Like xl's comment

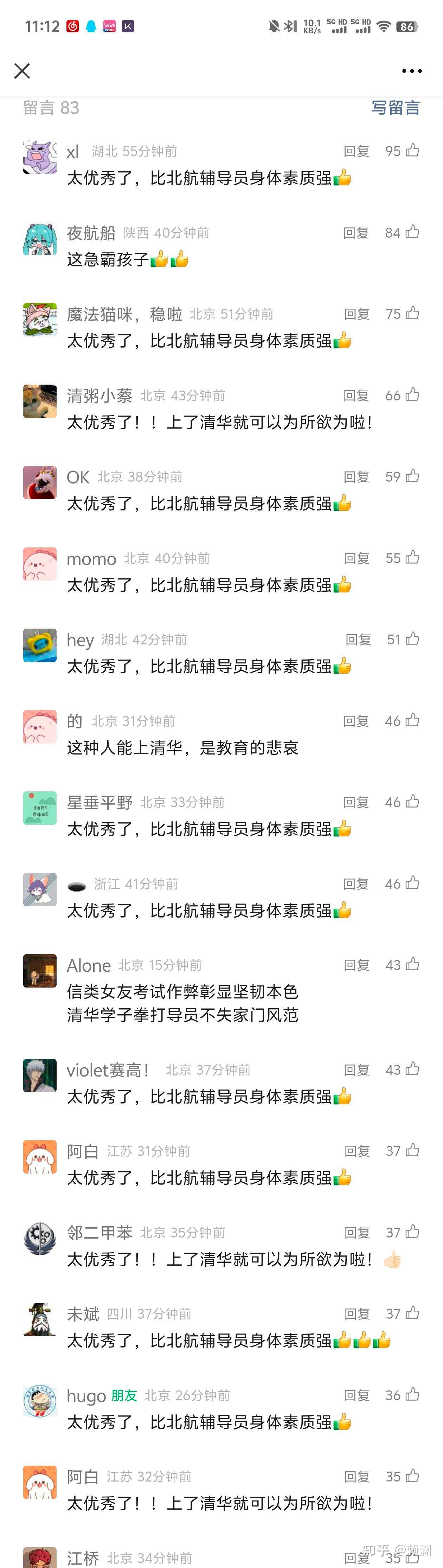(412, 150)
